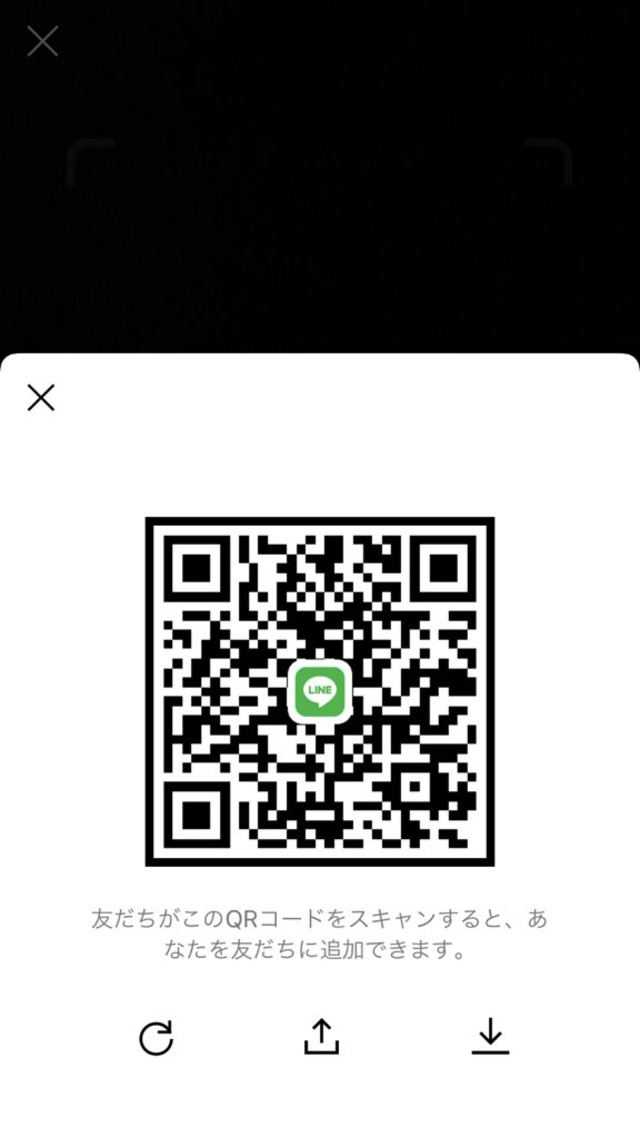The width and height of the screenshot is (640, 1138).
Task: Refresh the QR code
Action: [156, 1038]
